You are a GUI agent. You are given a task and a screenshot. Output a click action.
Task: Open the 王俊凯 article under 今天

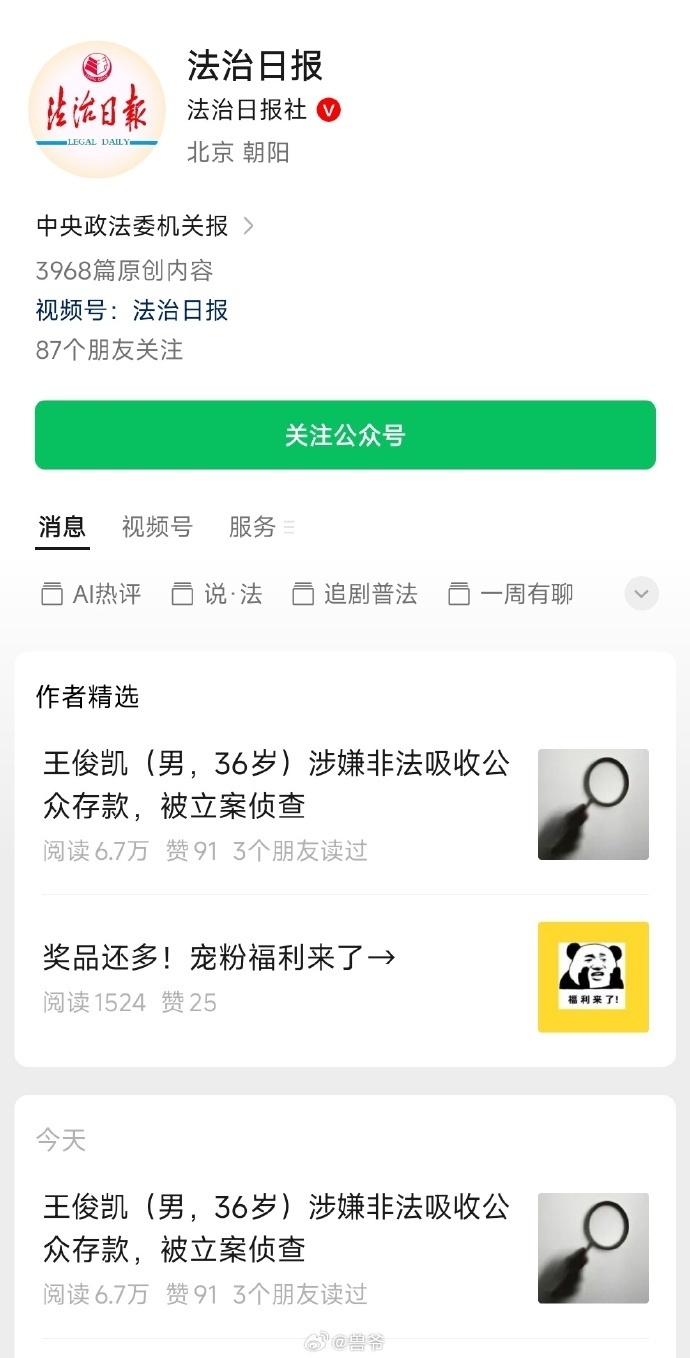277,1228
